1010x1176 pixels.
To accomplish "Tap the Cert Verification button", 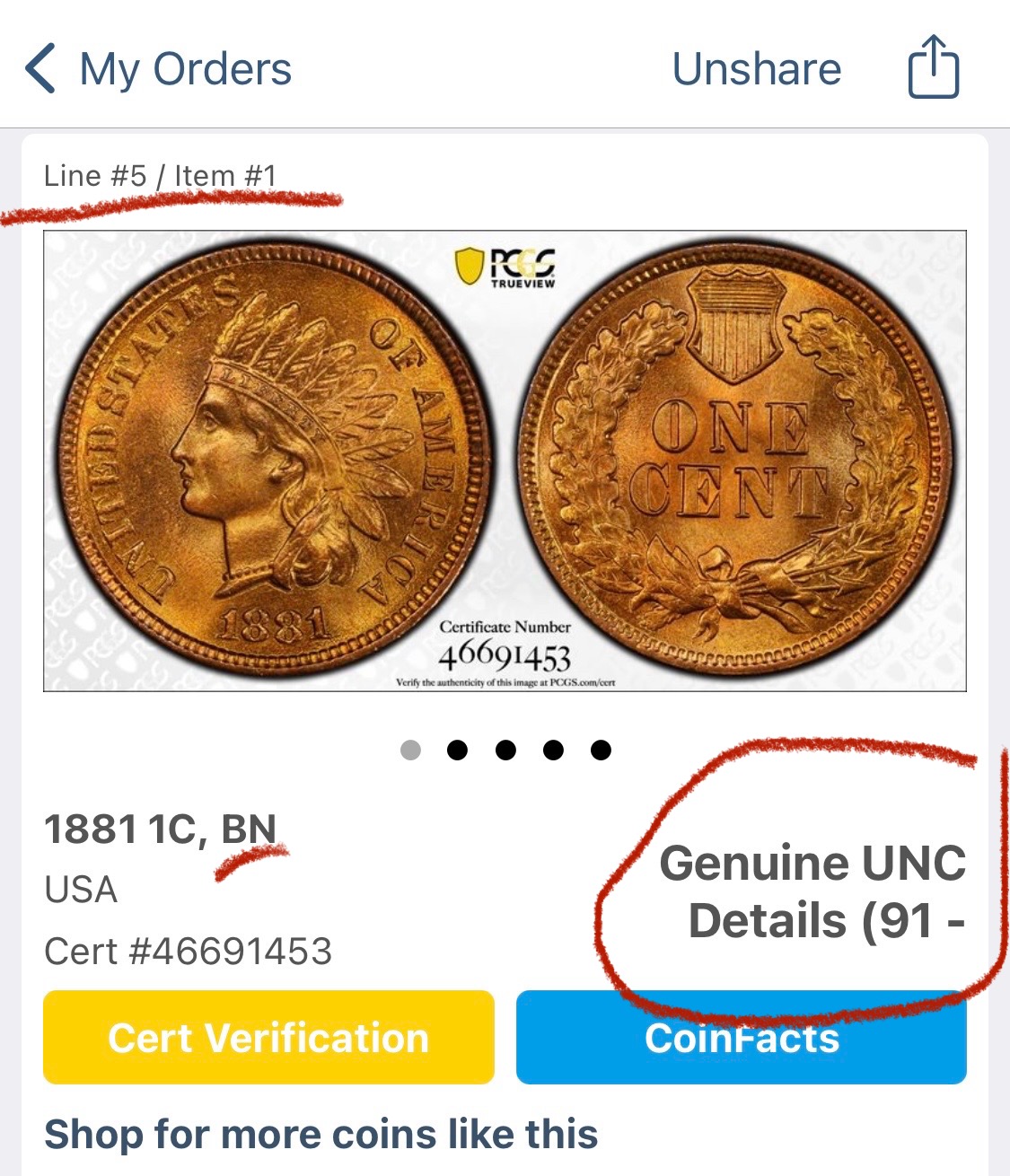I will [268, 1038].
